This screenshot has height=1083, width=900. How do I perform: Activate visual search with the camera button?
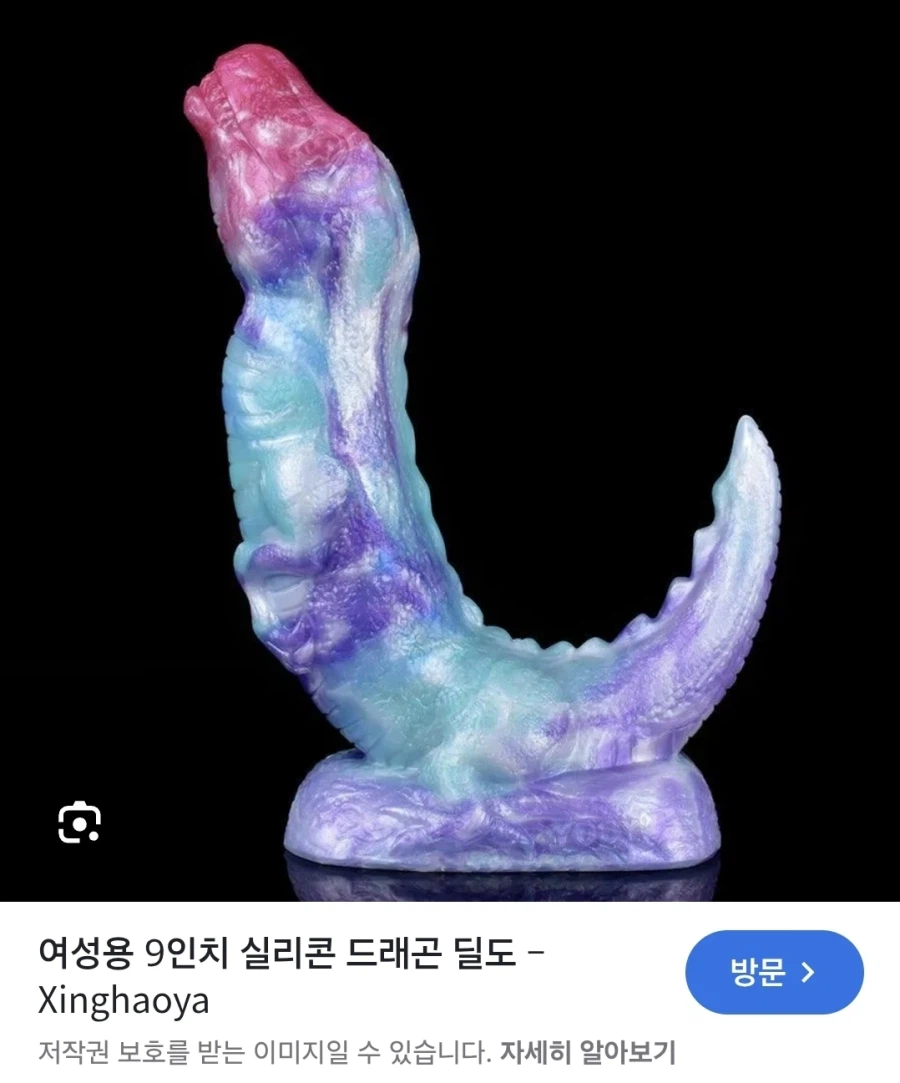(x=80, y=822)
